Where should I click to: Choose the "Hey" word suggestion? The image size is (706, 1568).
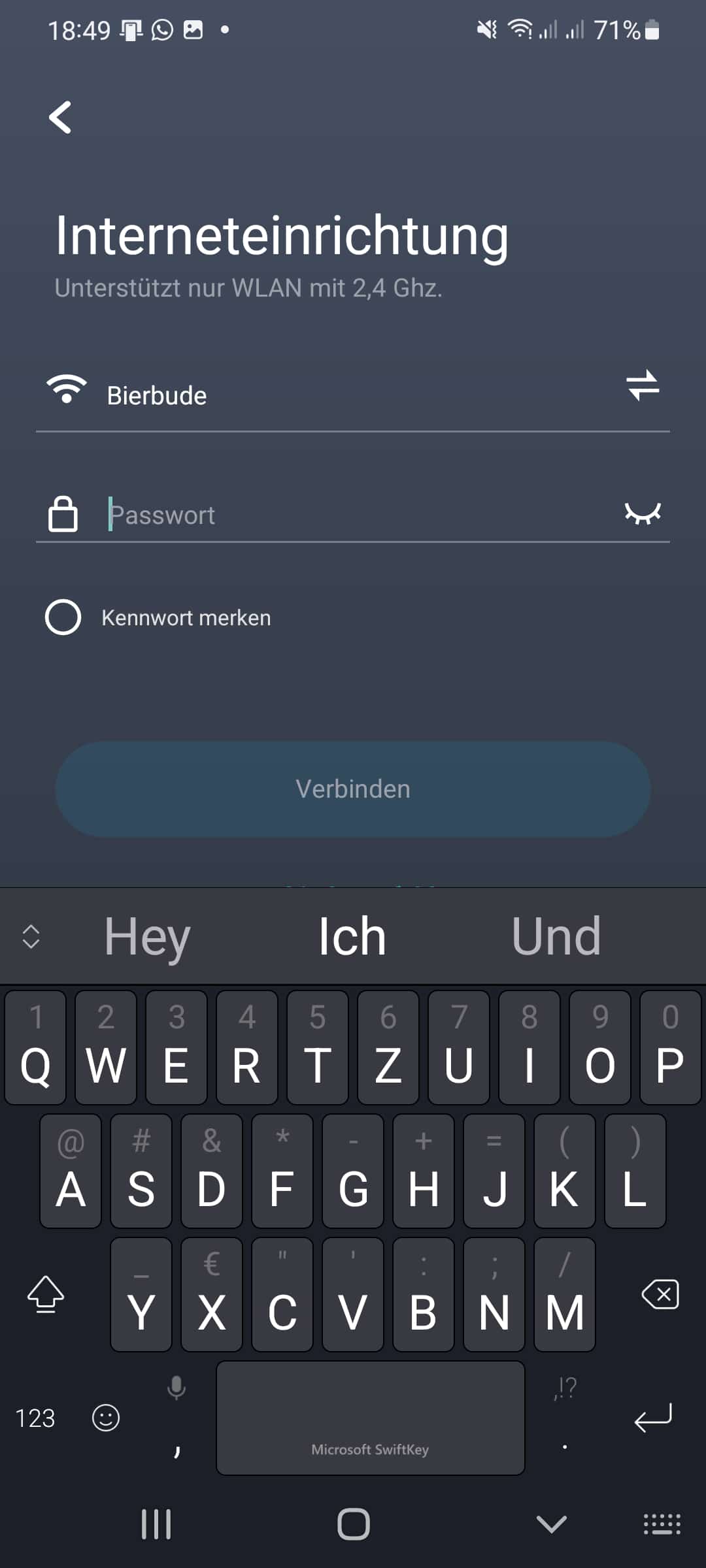pyautogui.click(x=147, y=936)
